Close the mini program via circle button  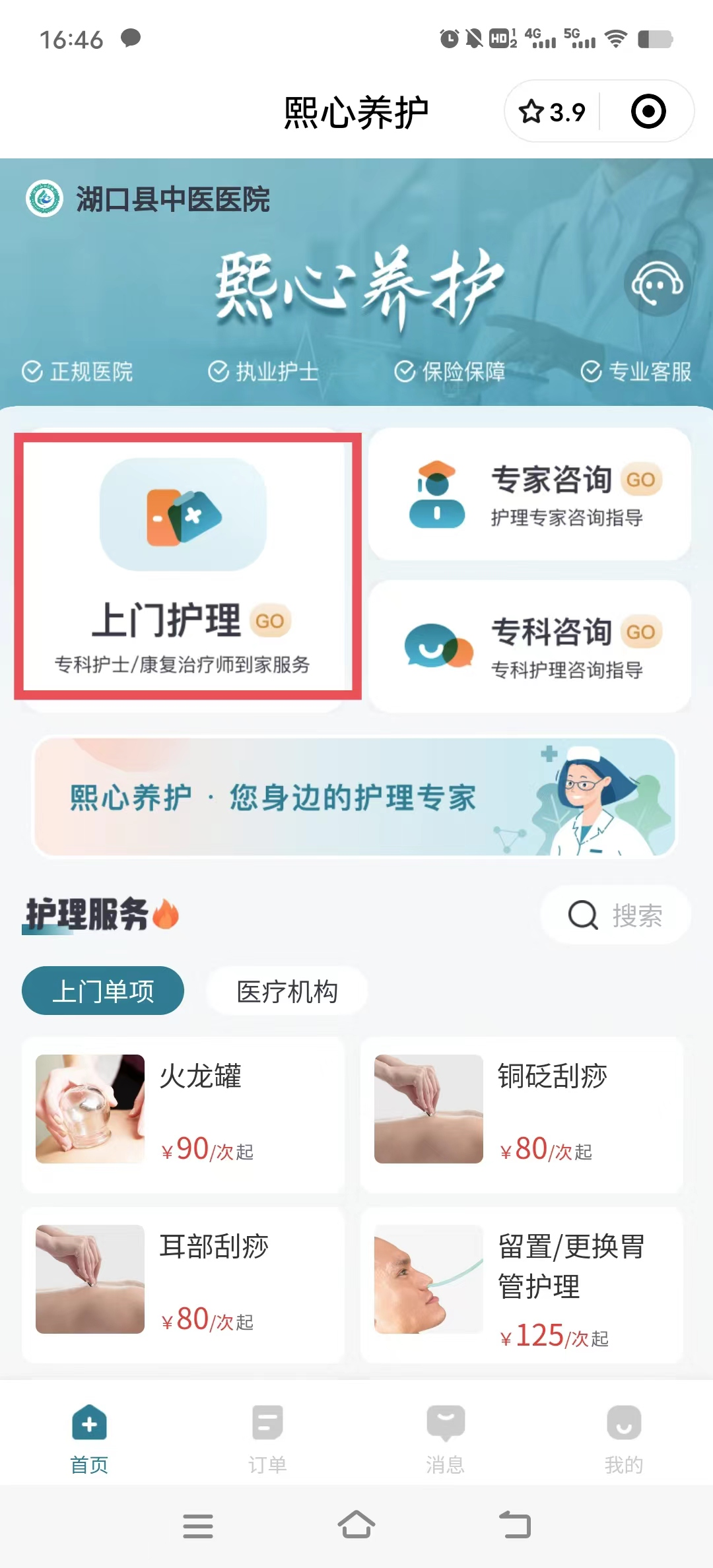coord(648,112)
